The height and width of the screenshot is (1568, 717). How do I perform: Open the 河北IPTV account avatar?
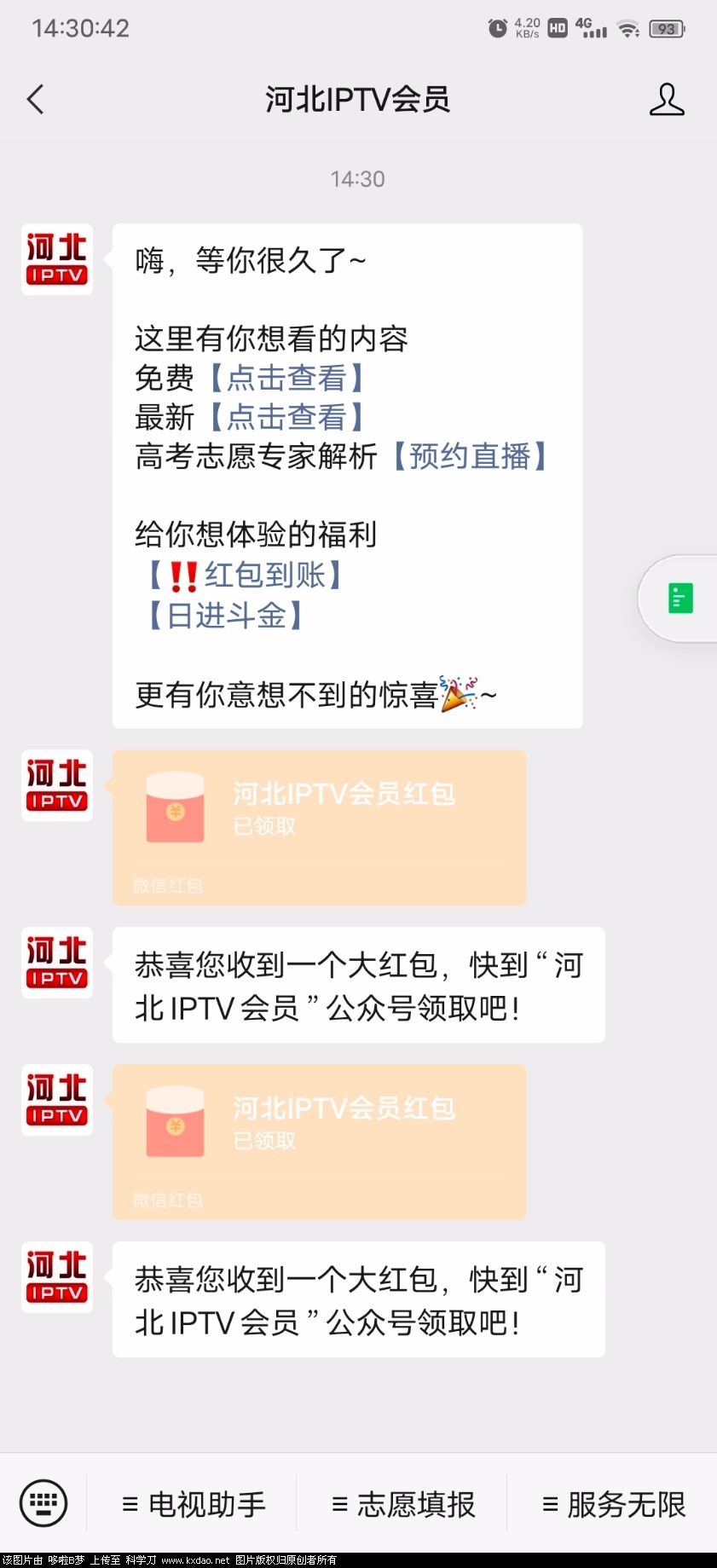coord(56,258)
